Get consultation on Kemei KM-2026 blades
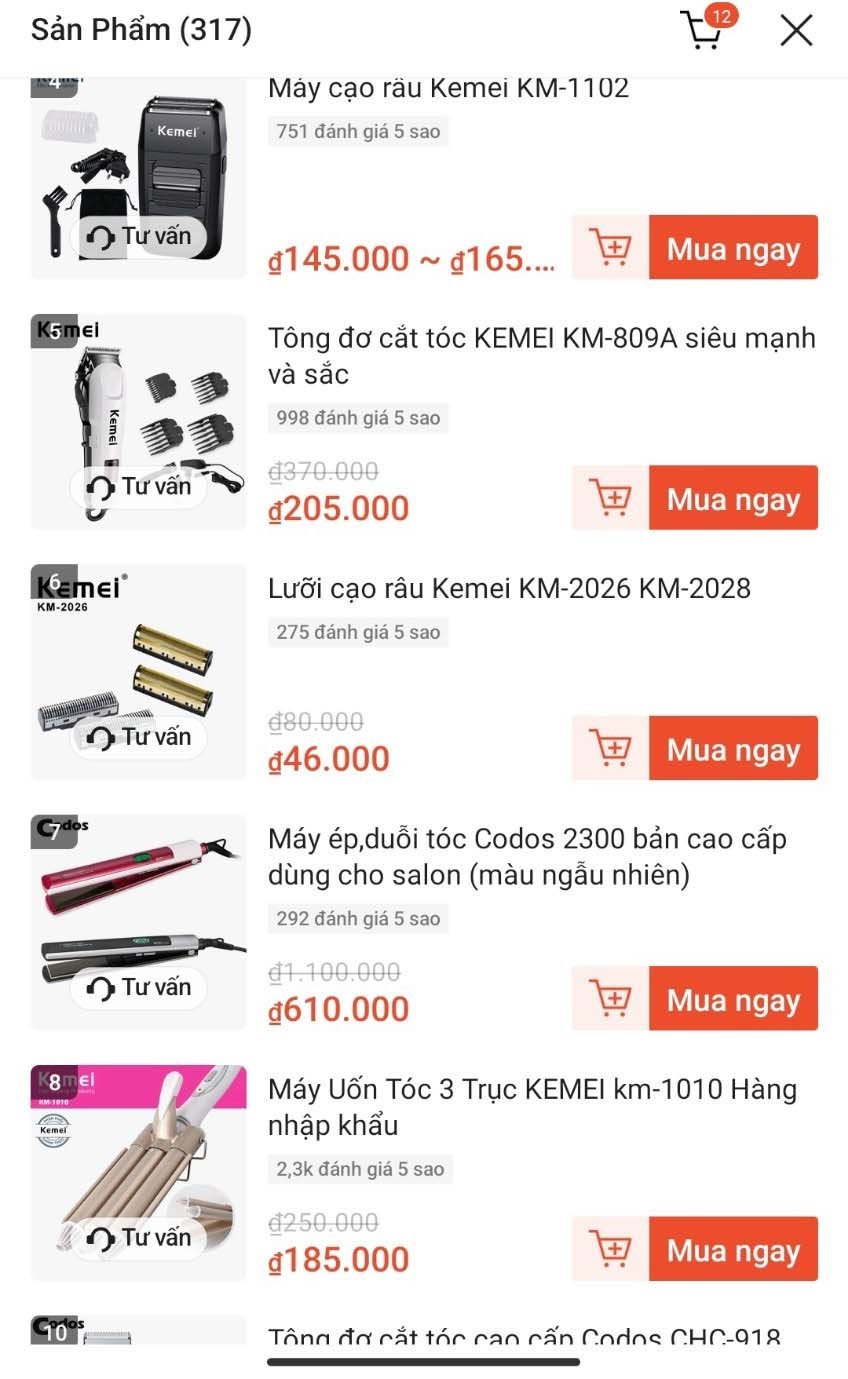The height and width of the screenshot is (1379, 848). [x=138, y=738]
